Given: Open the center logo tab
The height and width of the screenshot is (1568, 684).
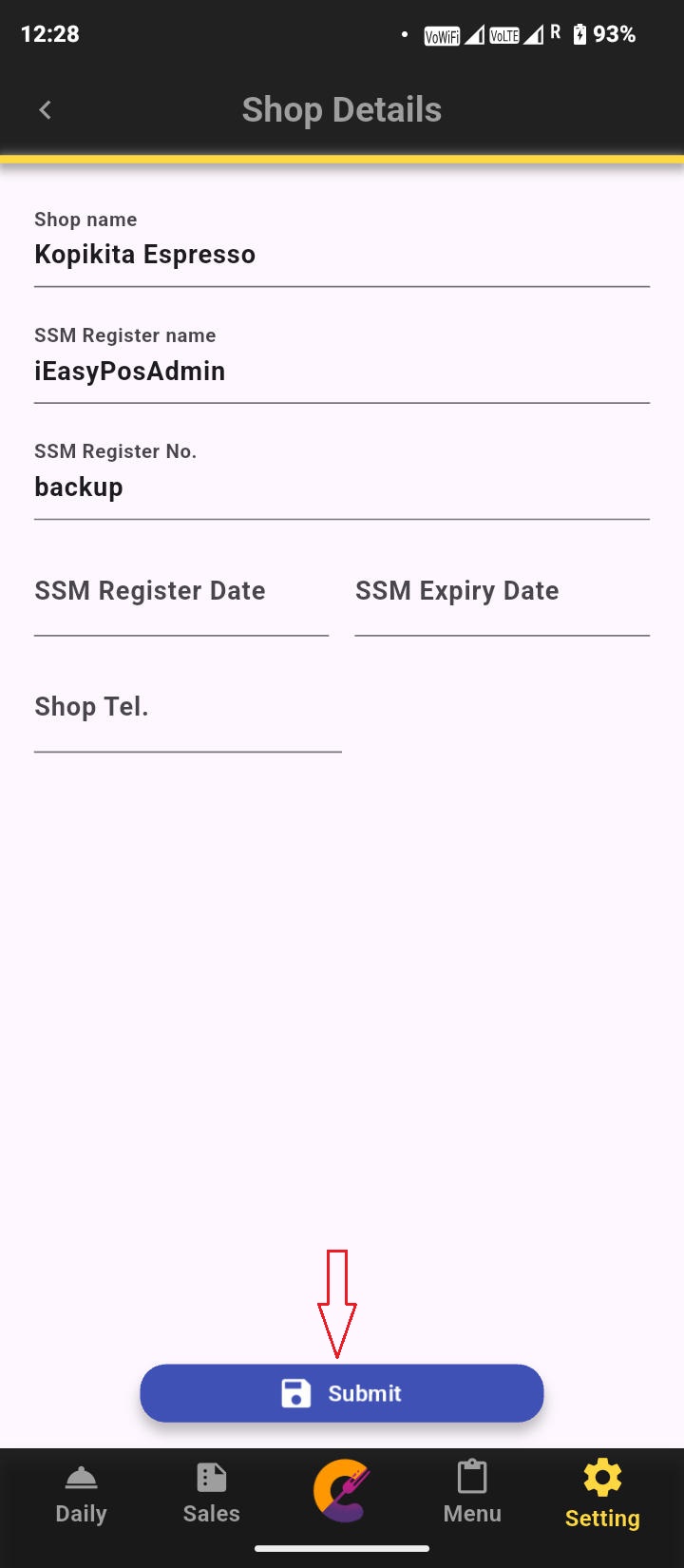Looking at the screenshot, I should pos(341,1491).
